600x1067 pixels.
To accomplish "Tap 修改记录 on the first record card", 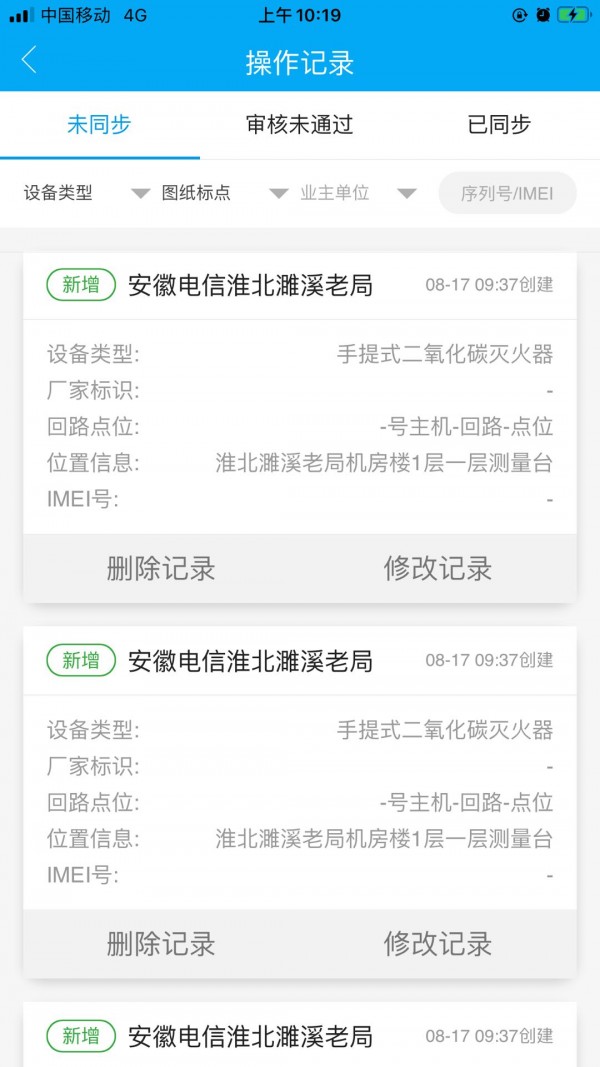I will point(438,568).
